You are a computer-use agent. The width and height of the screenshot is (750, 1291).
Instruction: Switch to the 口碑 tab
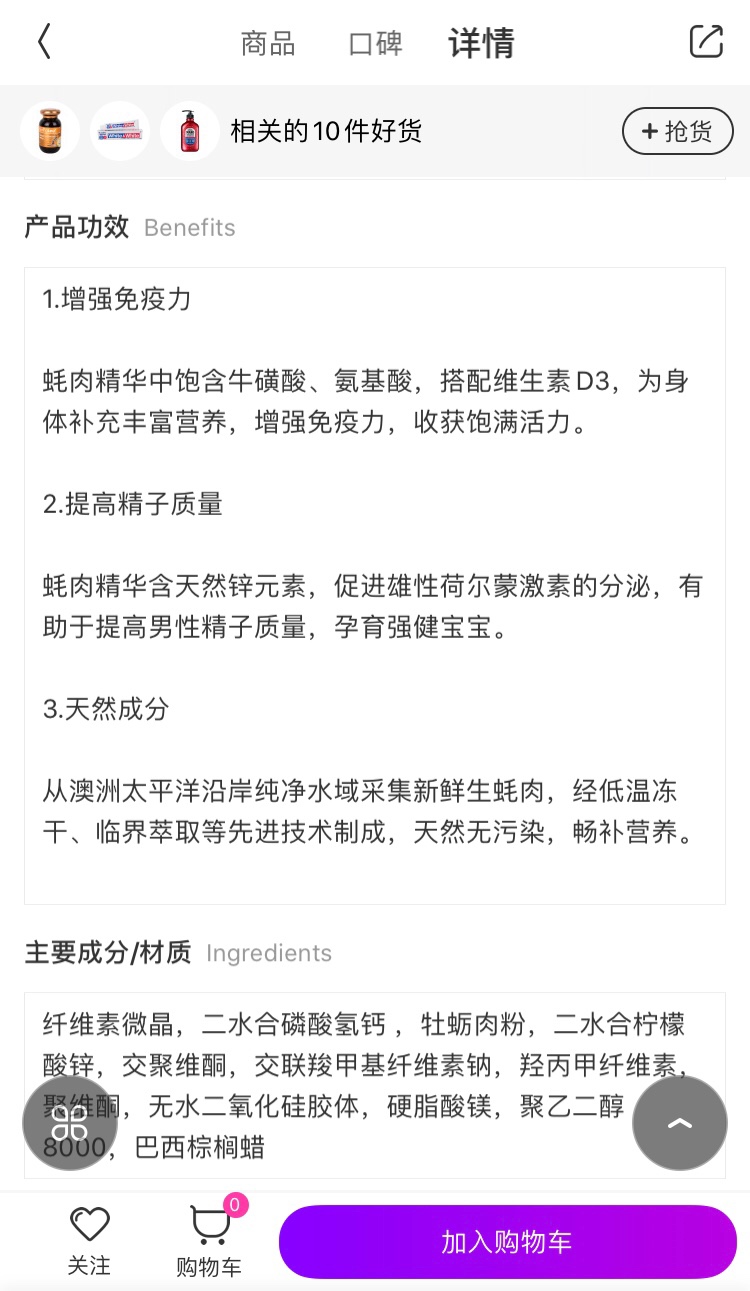[x=375, y=44]
